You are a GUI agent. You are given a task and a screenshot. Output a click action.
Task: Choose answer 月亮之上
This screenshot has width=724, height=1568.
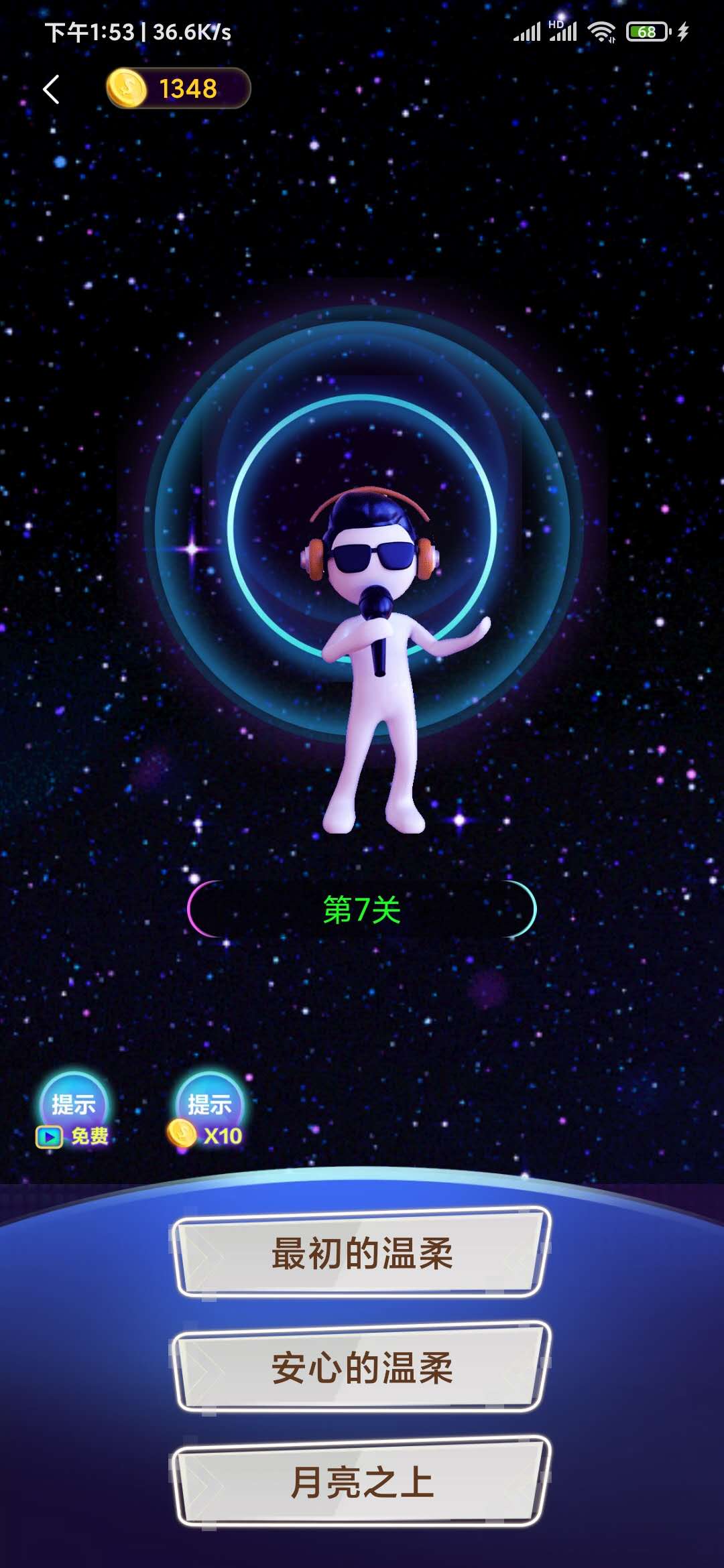click(362, 1482)
